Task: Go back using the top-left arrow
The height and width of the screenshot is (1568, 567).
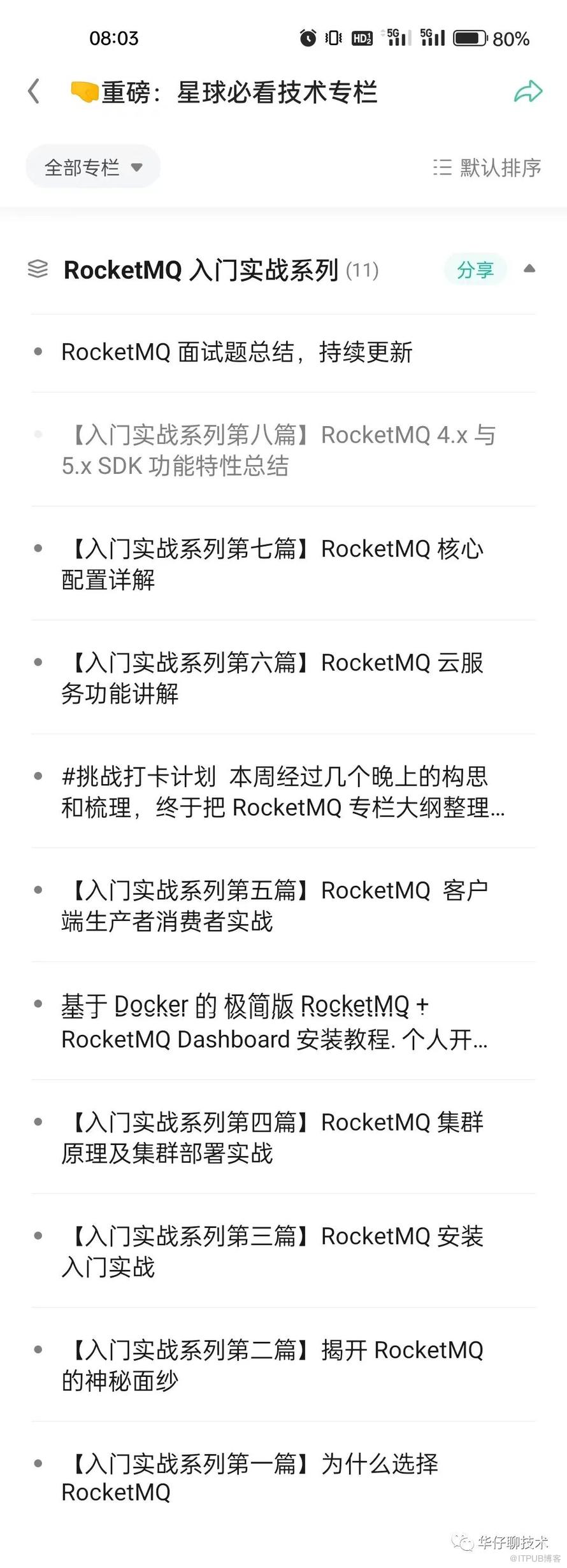Action: tap(34, 92)
